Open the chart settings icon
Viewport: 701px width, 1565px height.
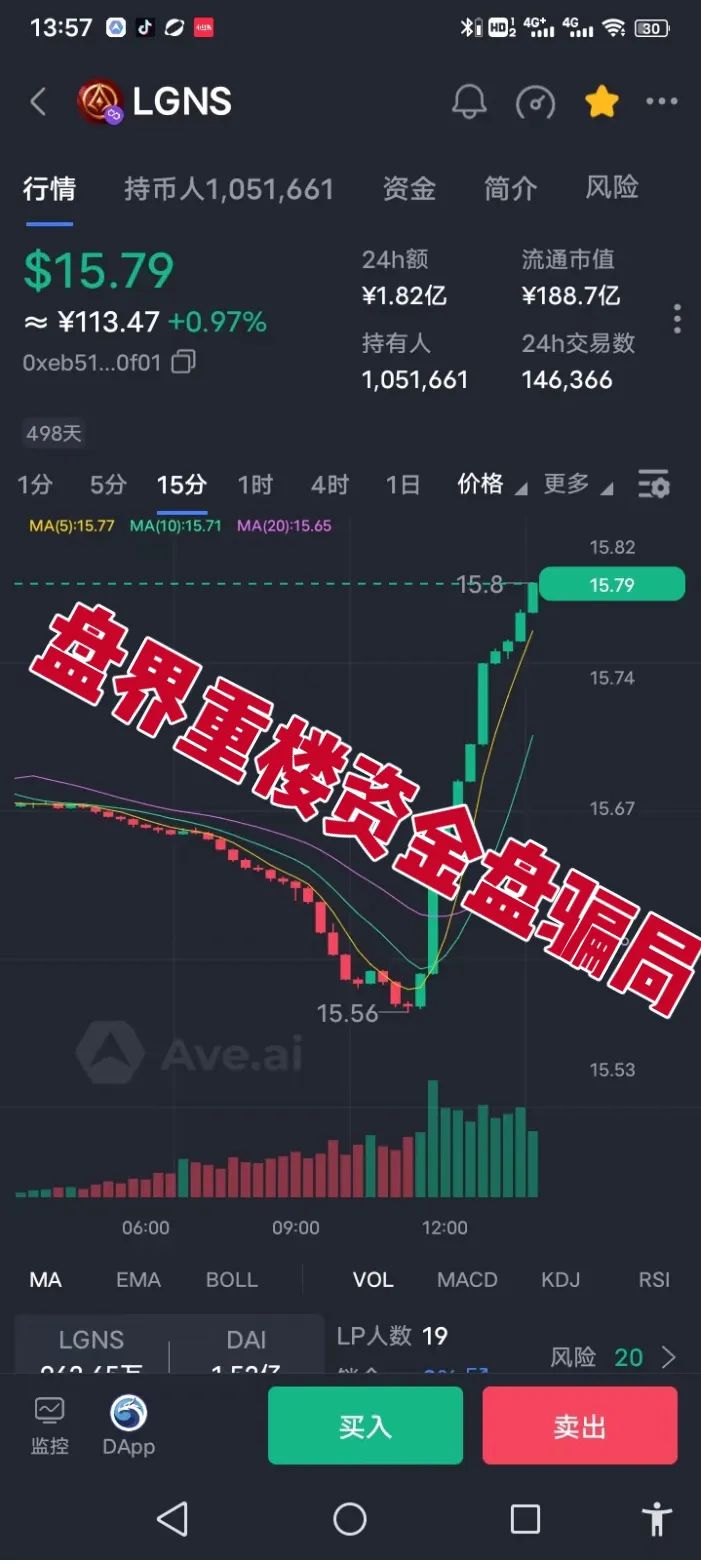click(x=654, y=485)
